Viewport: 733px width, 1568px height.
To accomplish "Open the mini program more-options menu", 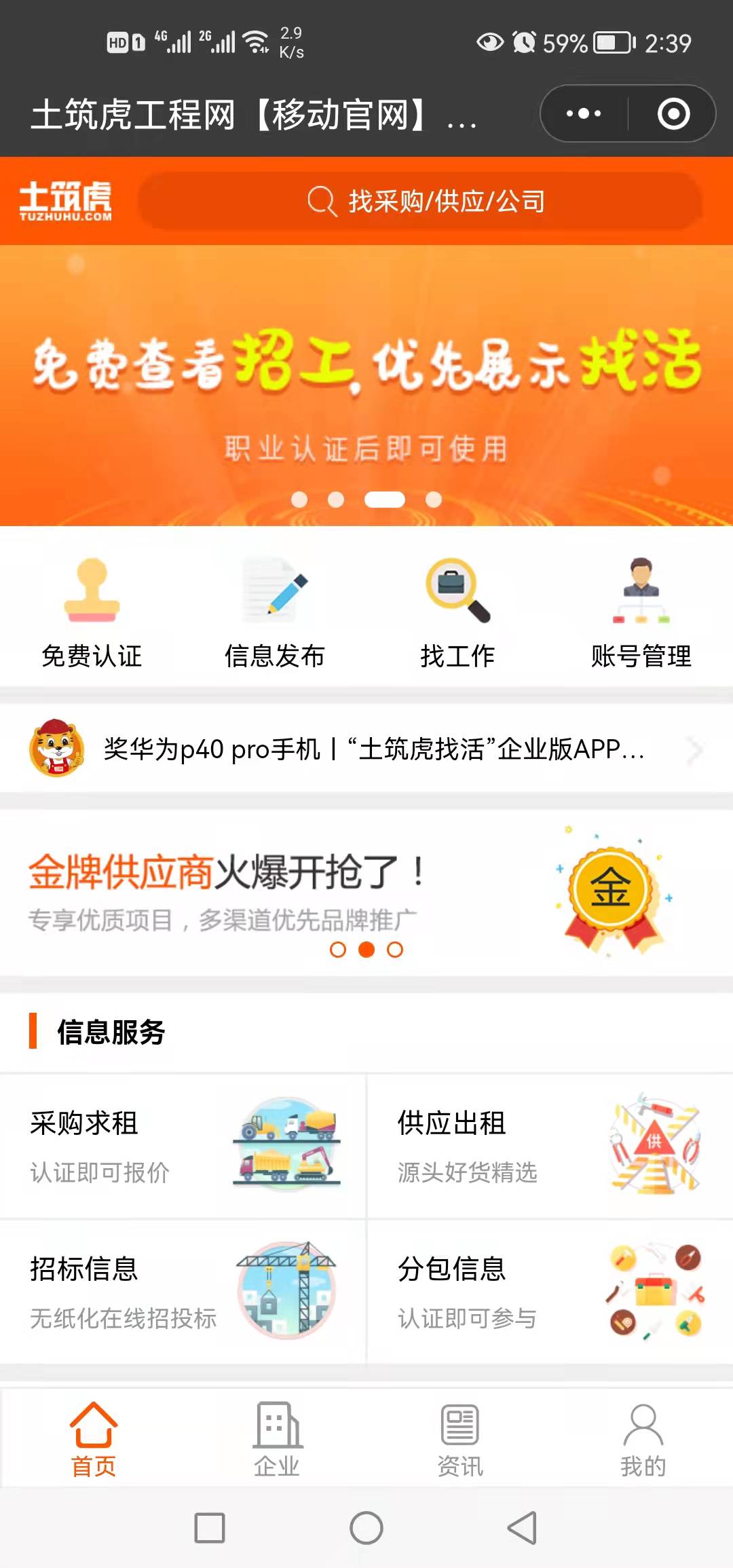I will [x=584, y=113].
